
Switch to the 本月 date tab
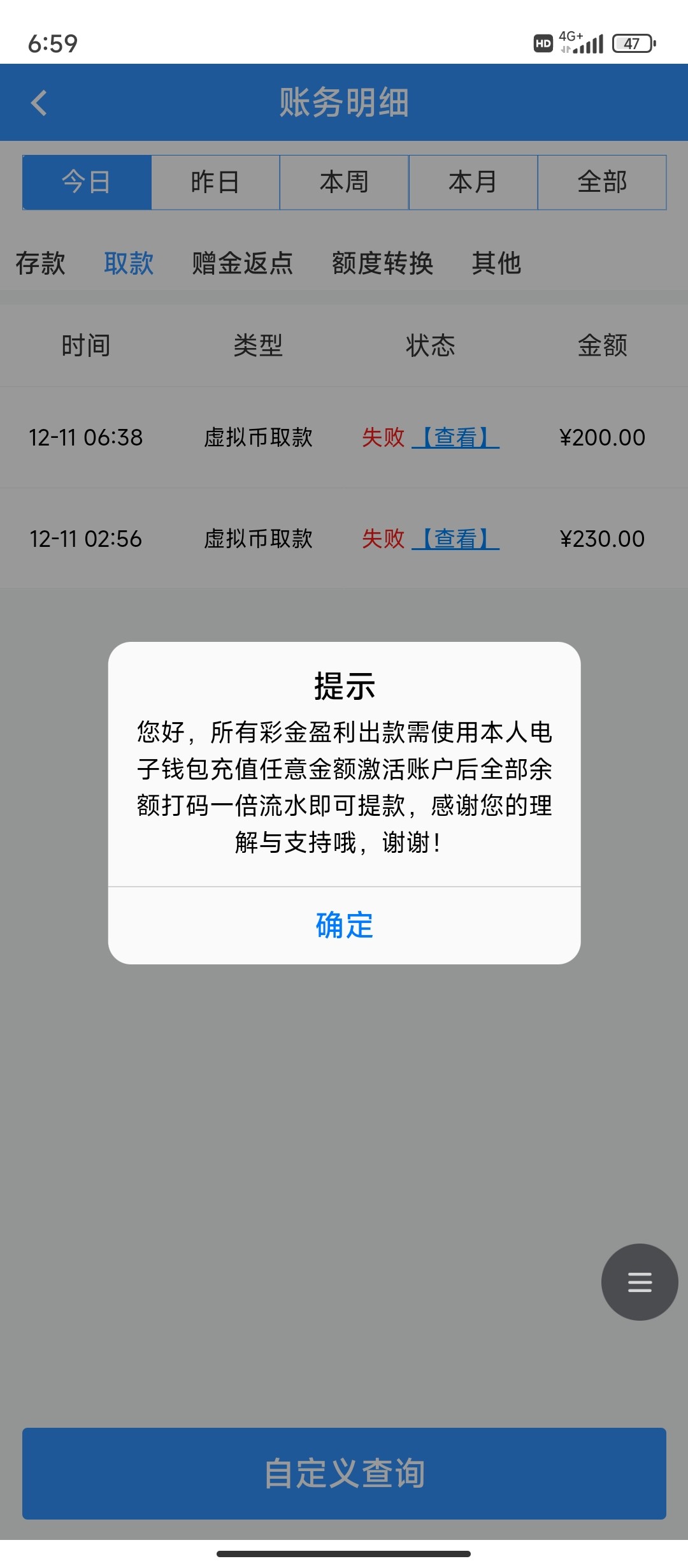473,182
